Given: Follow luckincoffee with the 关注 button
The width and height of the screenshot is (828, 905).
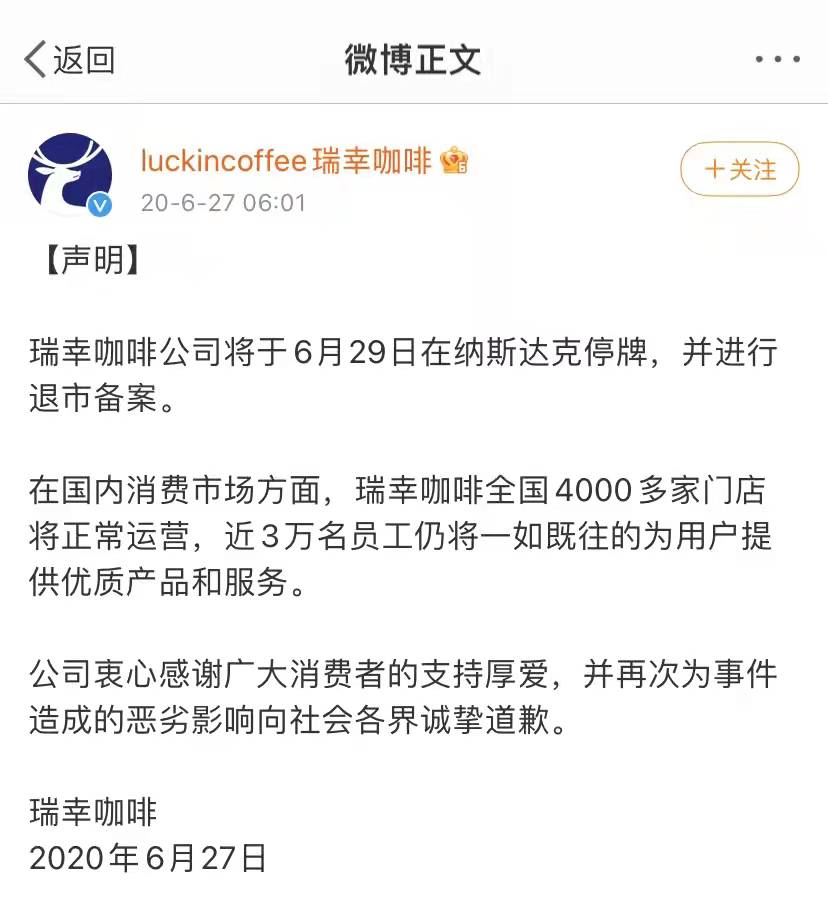Looking at the screenshot, I should [x=740, y=170].
